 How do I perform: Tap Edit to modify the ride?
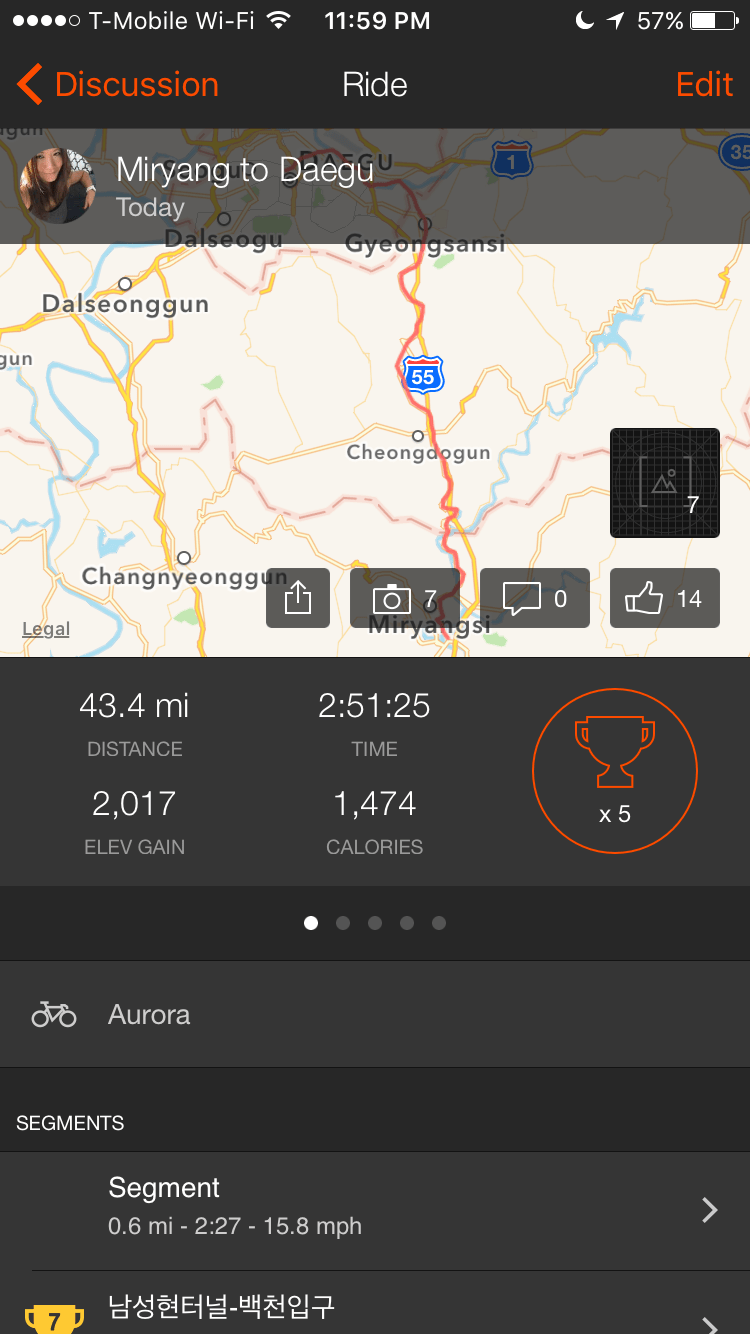click(704, 85)
